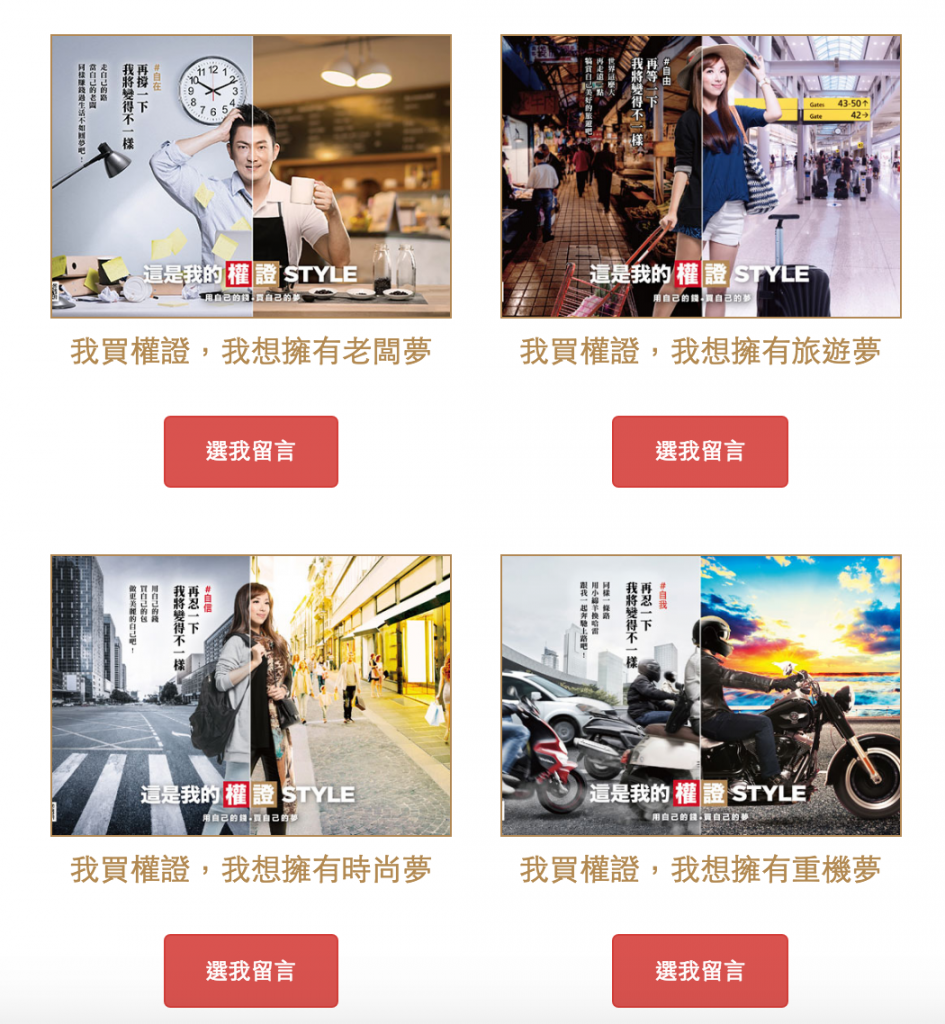
Task: Open the 旅遊夢 market and airport picture
Action: pyautogui.click(x=700, y=177)
